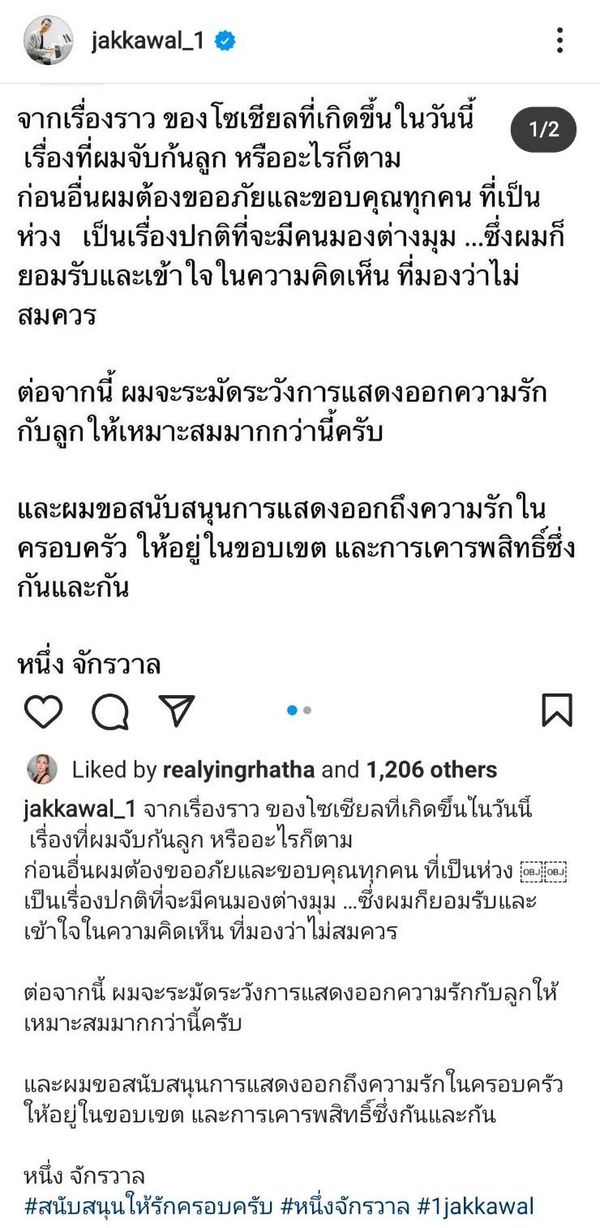This screenshot has height=1228, width=600.
Task: View list of 1,206 others who liked
Action: [x=431, y=769]
